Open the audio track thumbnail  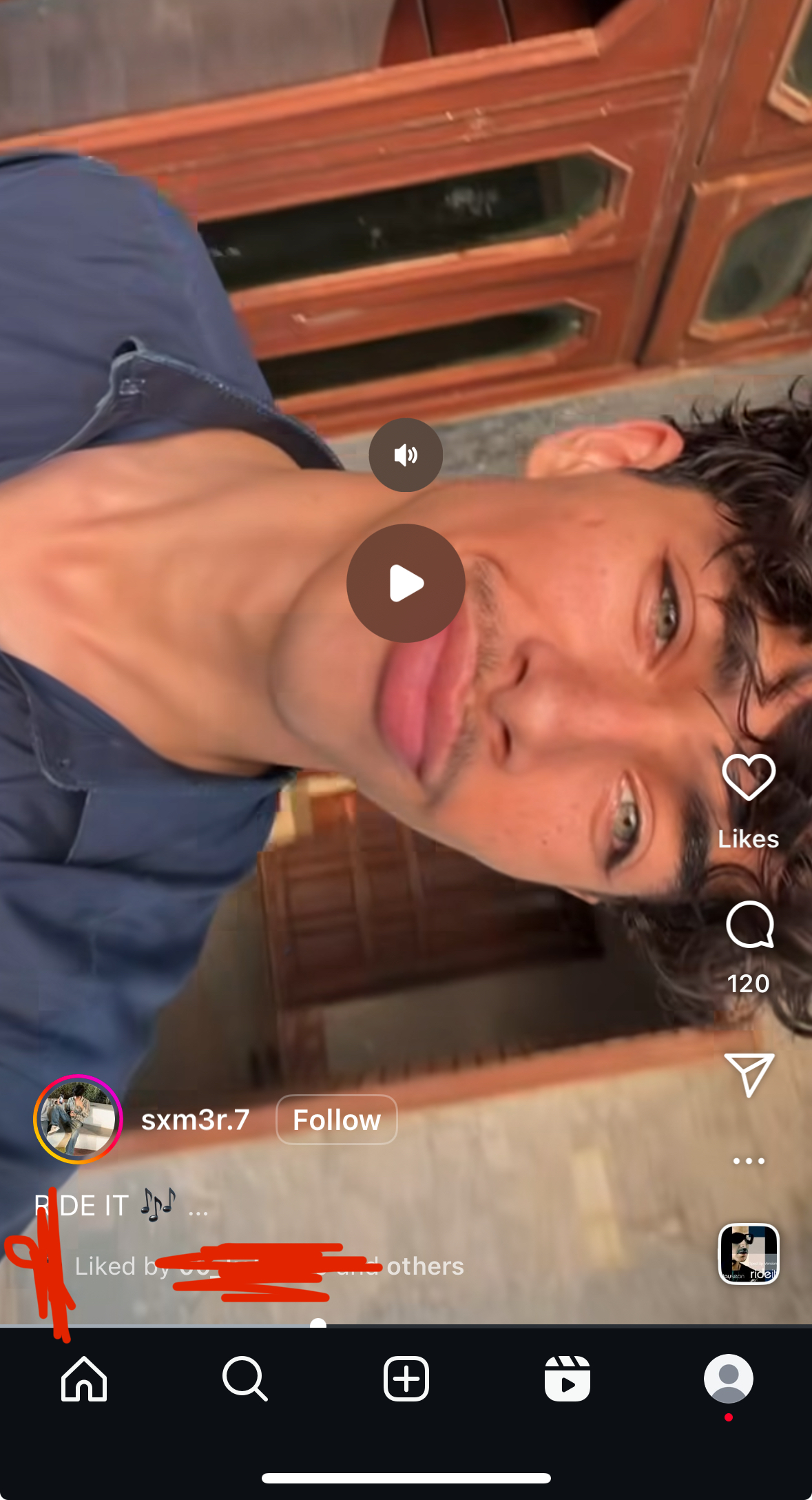(x=749, y=1254)
